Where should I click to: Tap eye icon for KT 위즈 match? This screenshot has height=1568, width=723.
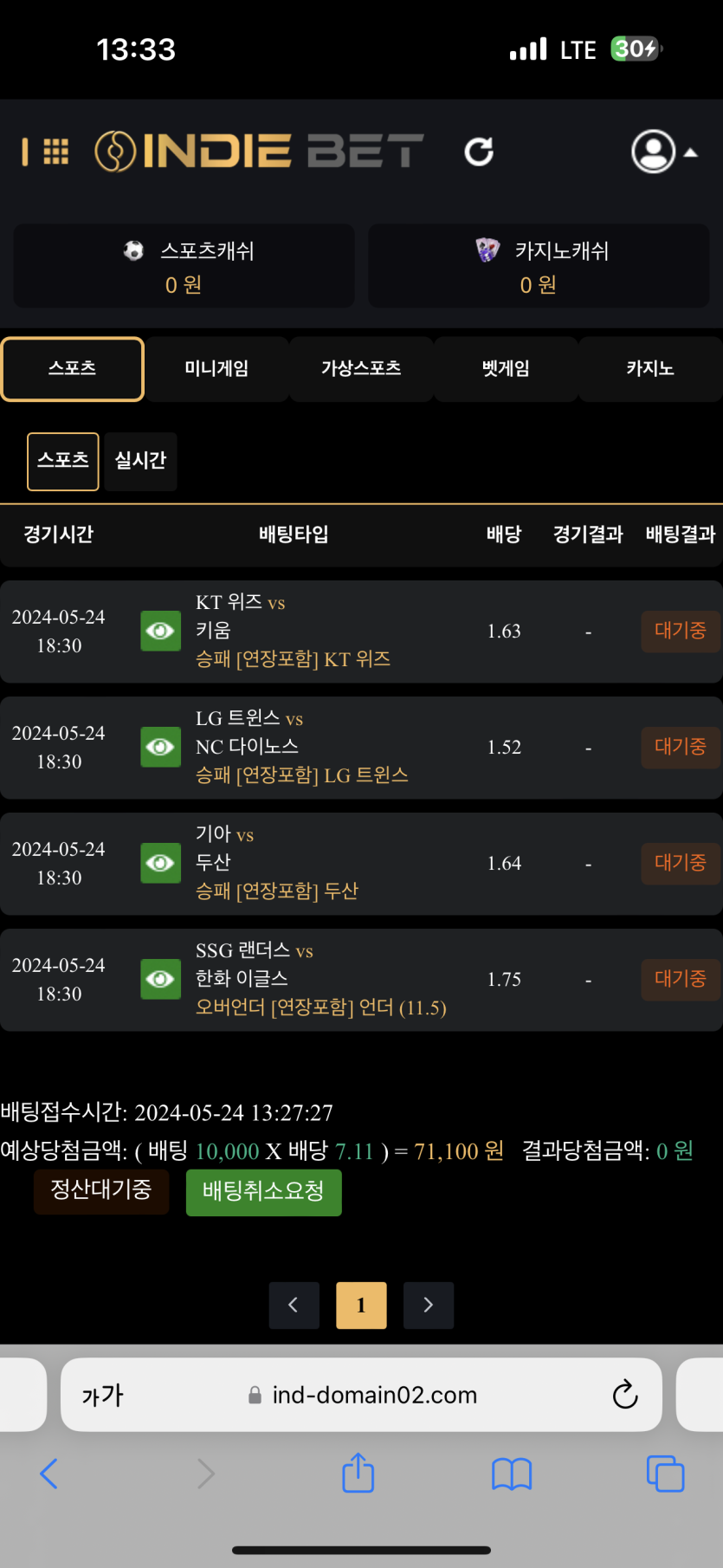click(160, 631)
